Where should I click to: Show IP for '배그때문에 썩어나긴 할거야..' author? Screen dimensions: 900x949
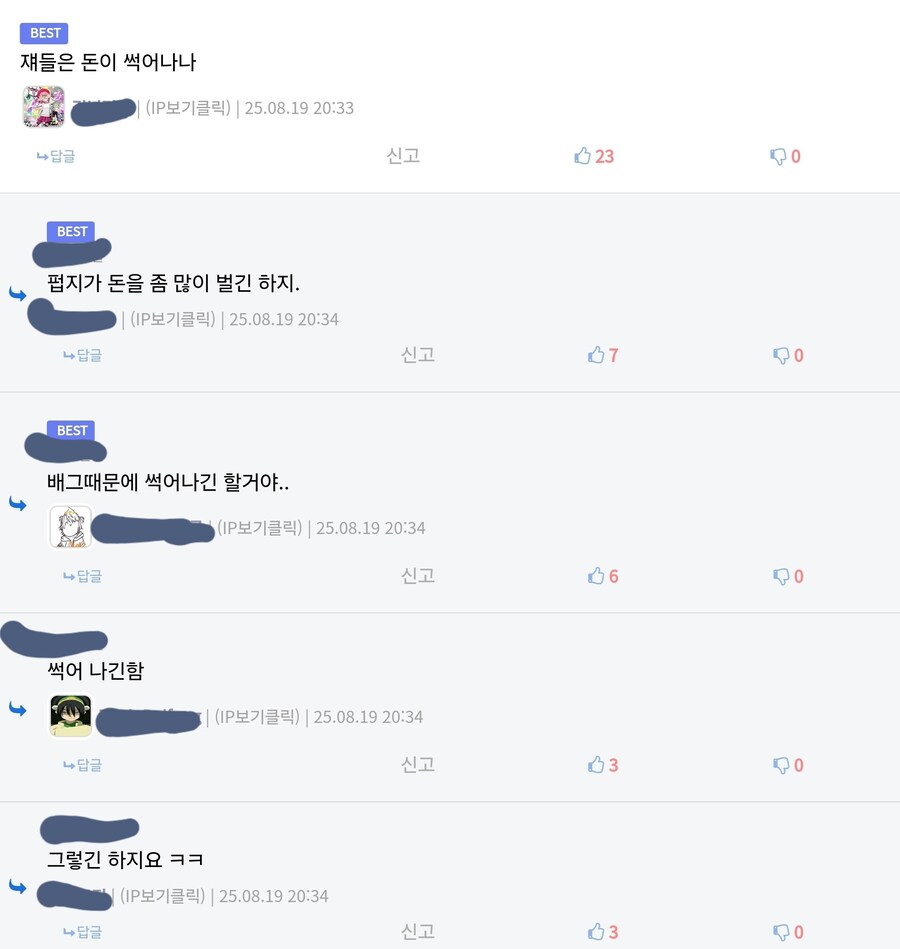coord(259,528)
